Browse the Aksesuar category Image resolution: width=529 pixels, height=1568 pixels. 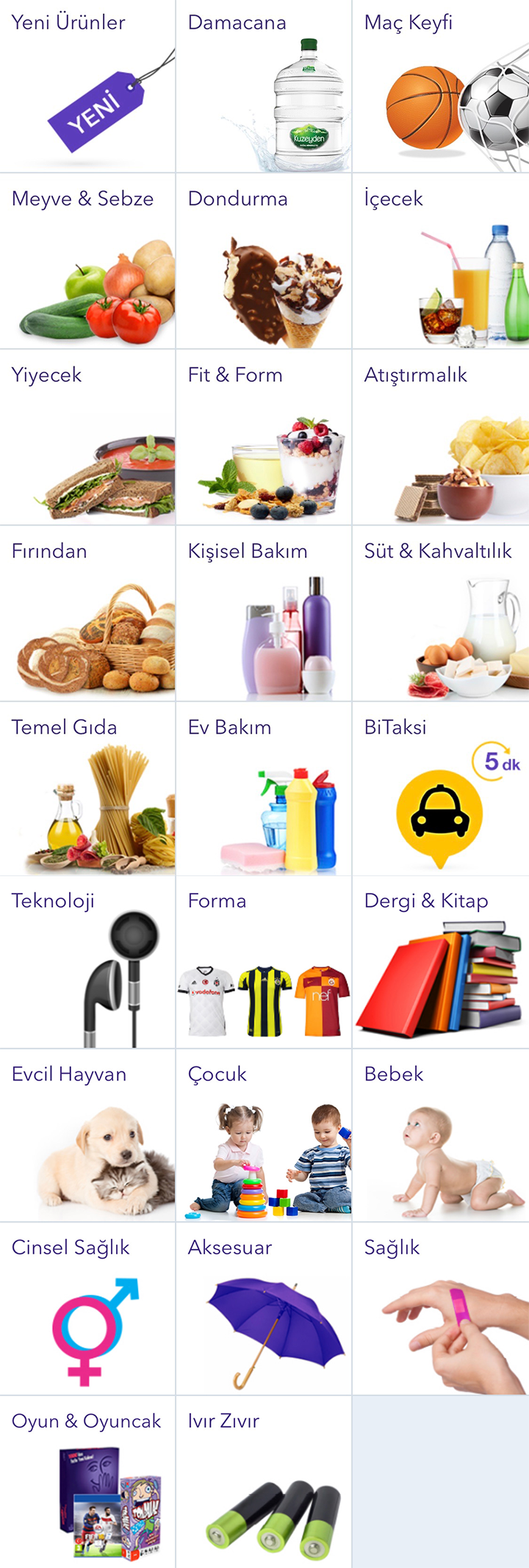tap(264, 1310)
